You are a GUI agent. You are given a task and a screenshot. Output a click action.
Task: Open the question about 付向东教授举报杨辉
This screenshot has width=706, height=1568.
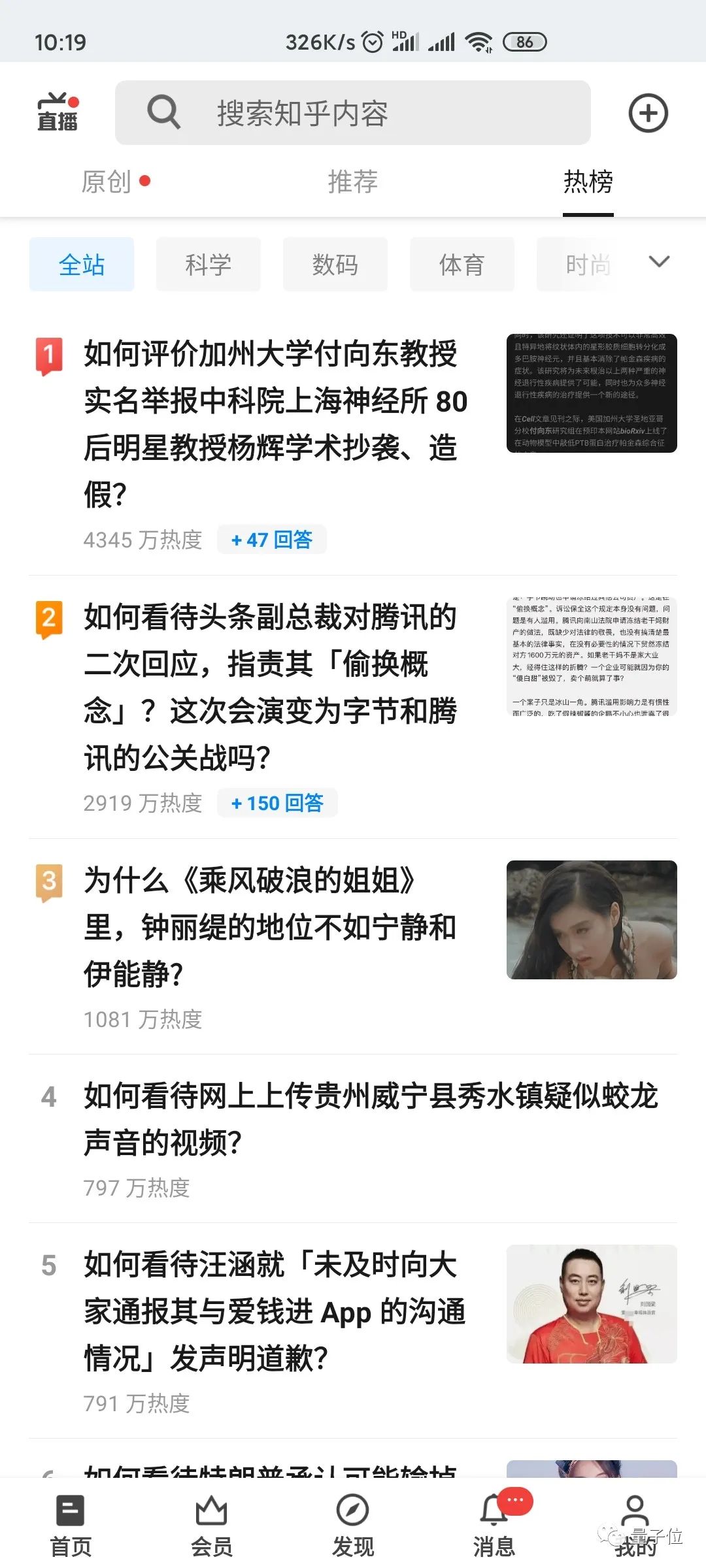click(x=275, y=423)
